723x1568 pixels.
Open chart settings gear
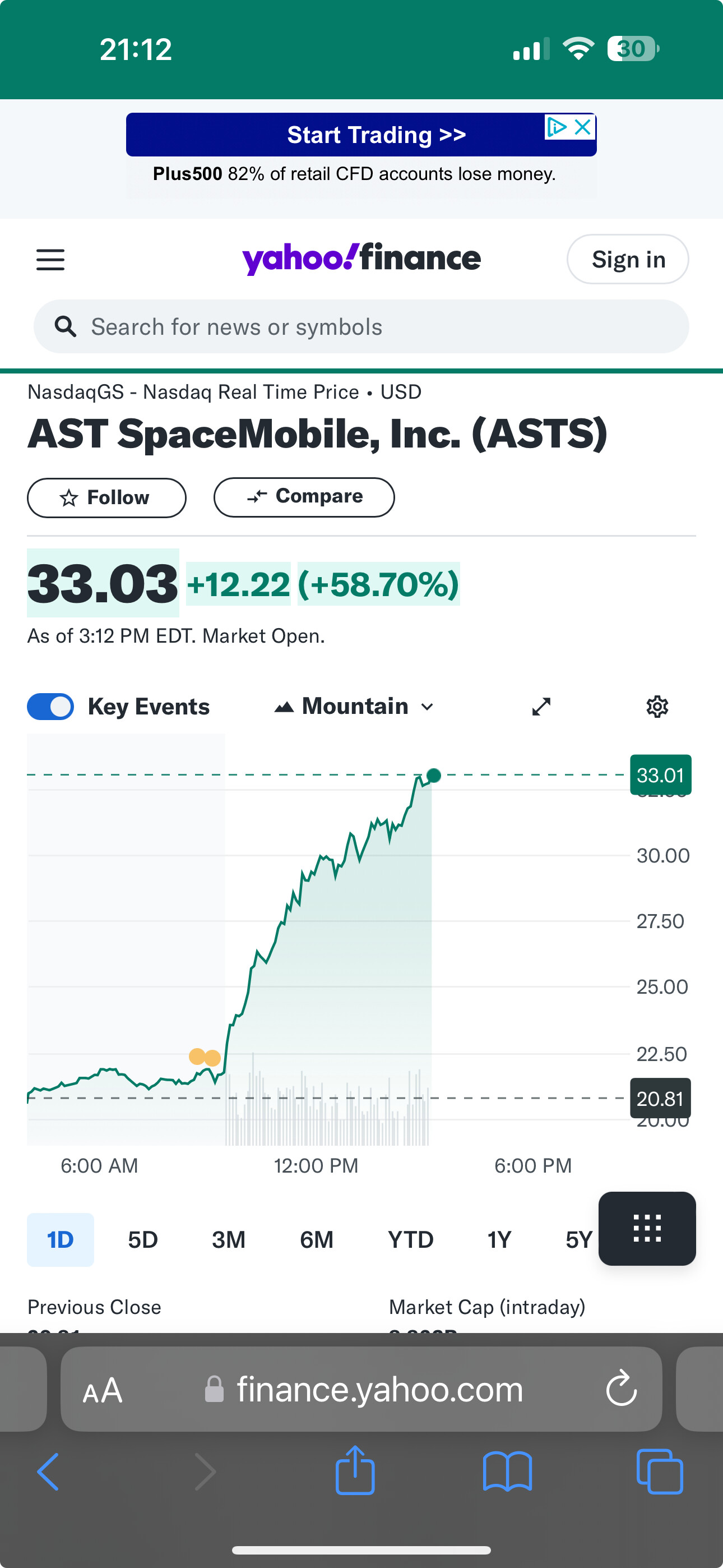tap(657, 707)
